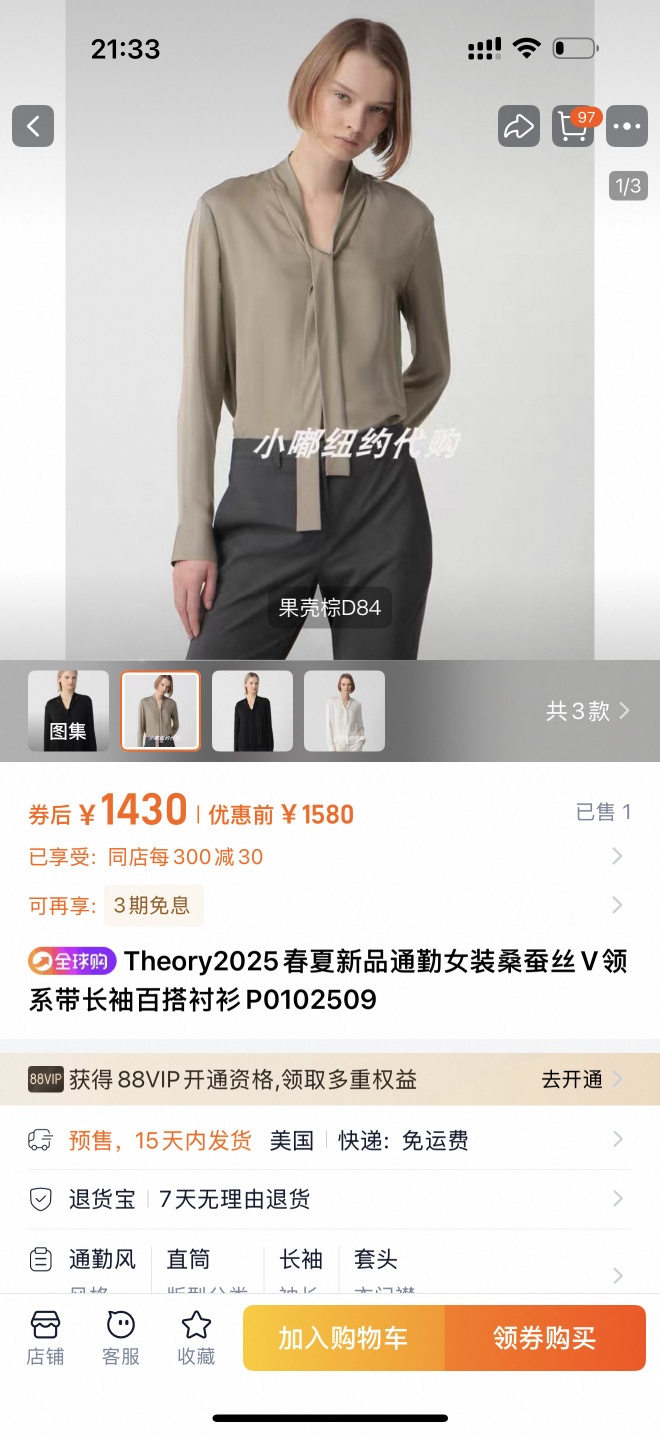Open the shipping info row 预售，15天内发货
This screenshot has width=660, height=1434.
click(330, 1140)
